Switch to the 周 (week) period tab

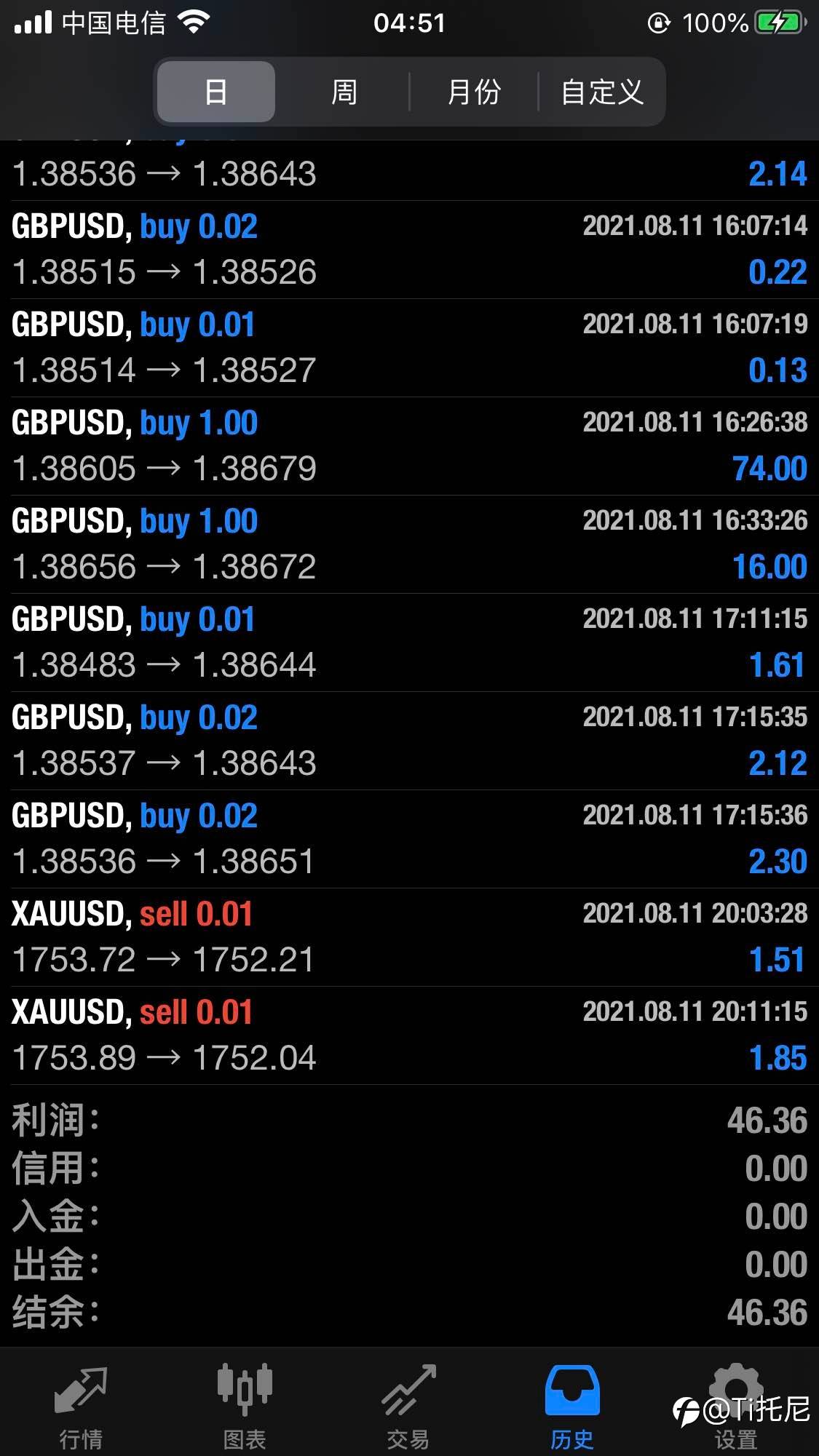point(344,92)
